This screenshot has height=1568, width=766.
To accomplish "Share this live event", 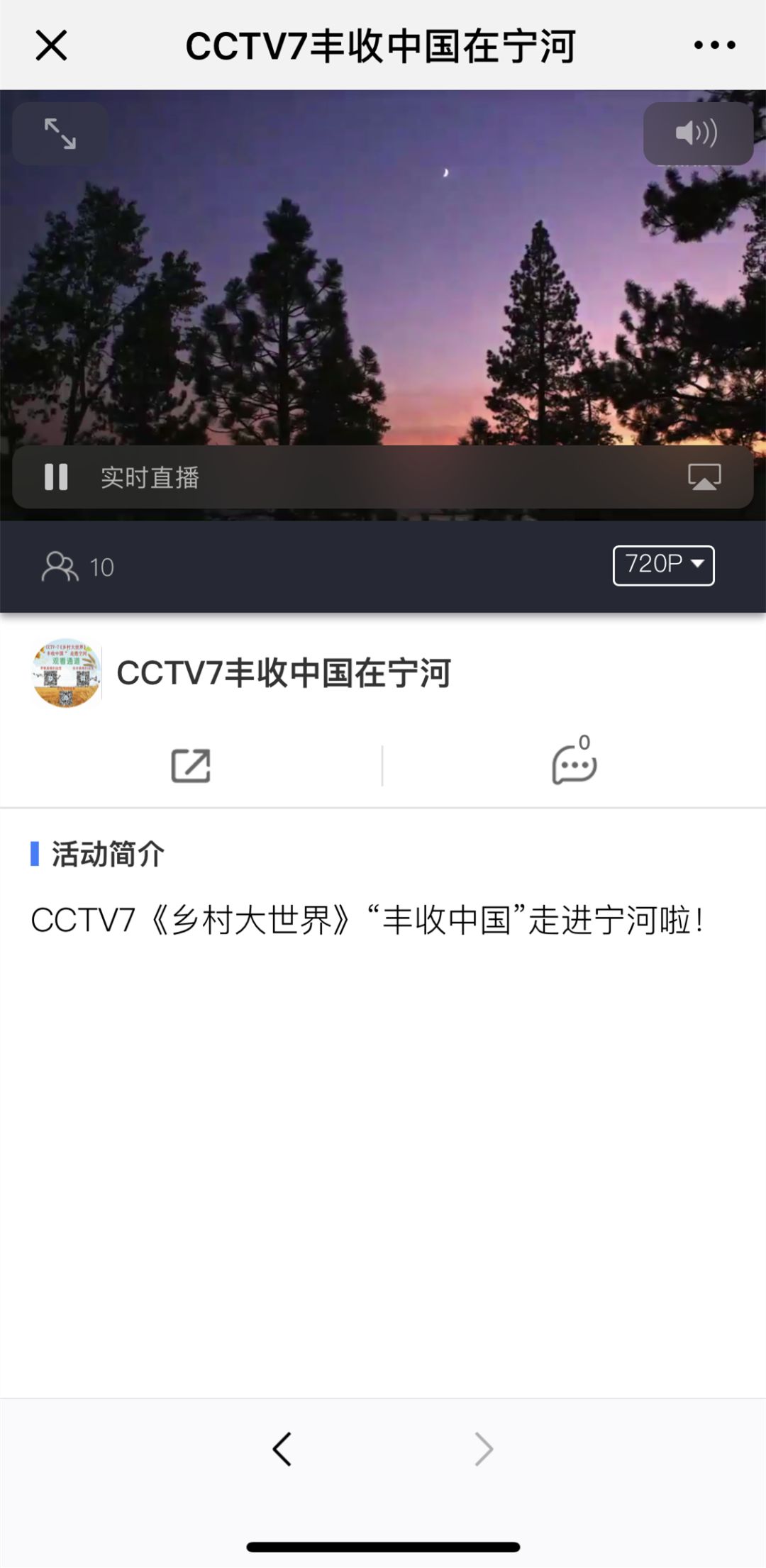I will 191,766.
